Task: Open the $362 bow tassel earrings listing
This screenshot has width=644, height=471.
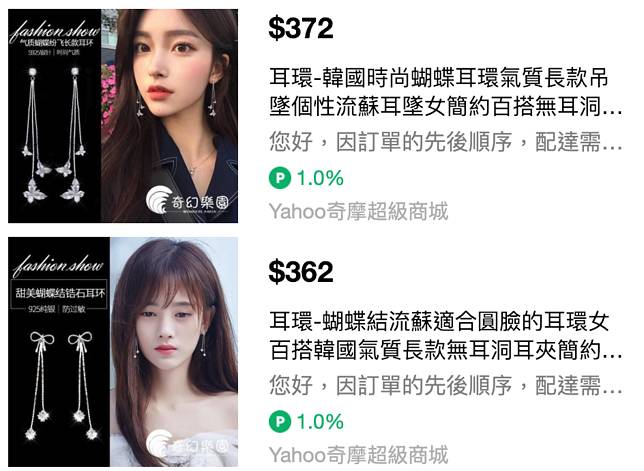Action: point(446,336)
